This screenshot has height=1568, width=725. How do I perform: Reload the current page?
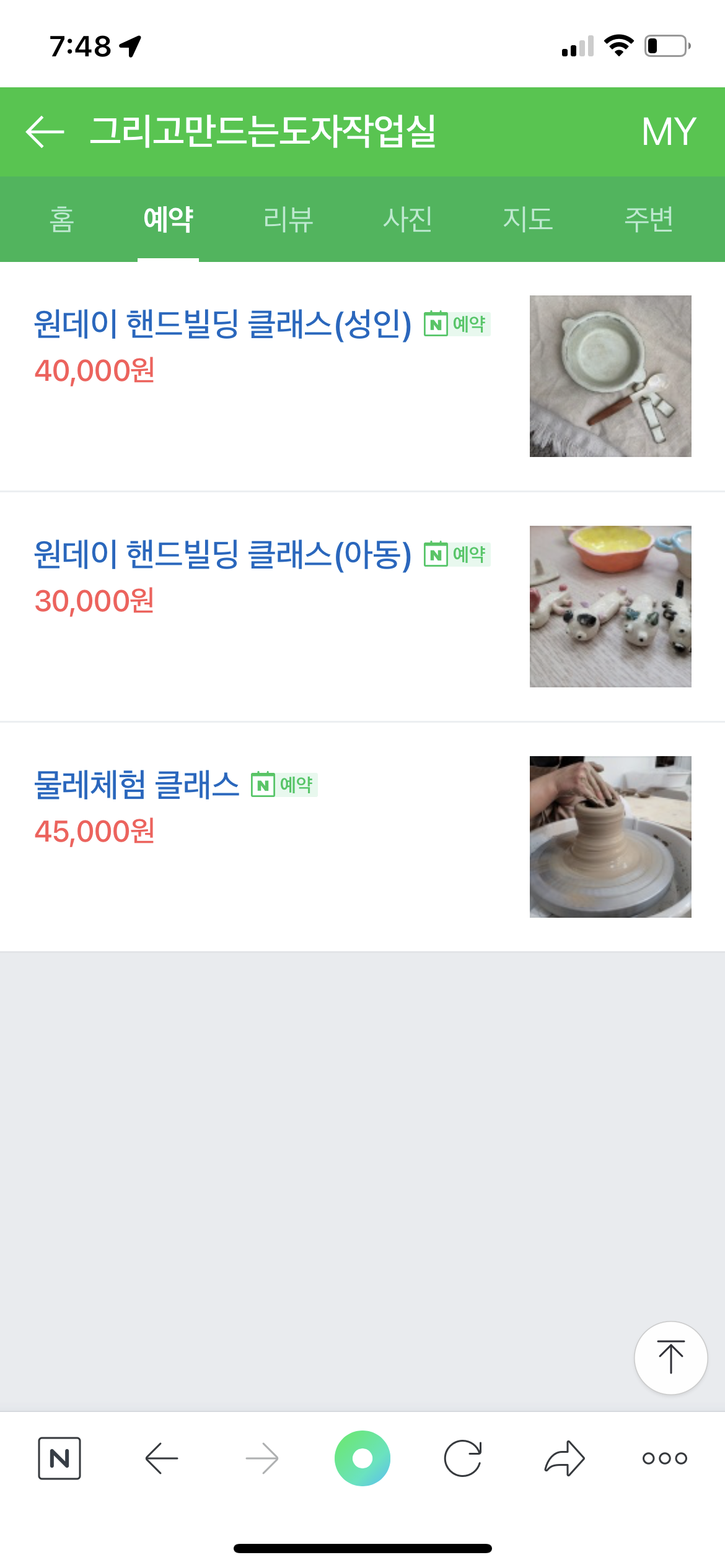pos(463,1458)
